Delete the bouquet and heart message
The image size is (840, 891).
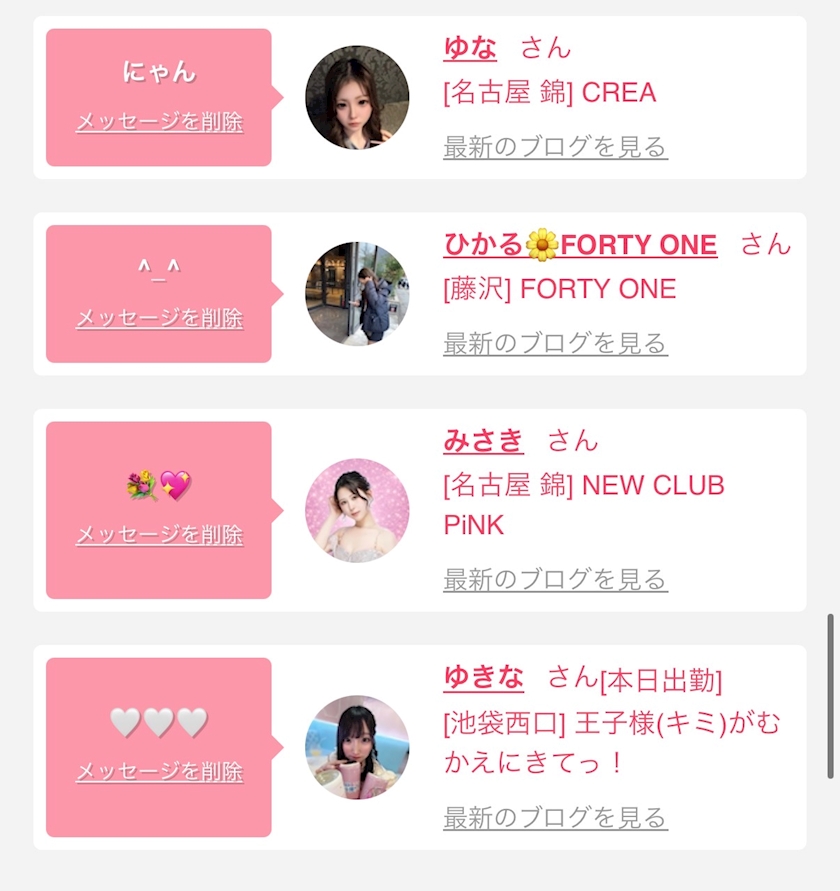pyautogui.click(x=159, y=535)
